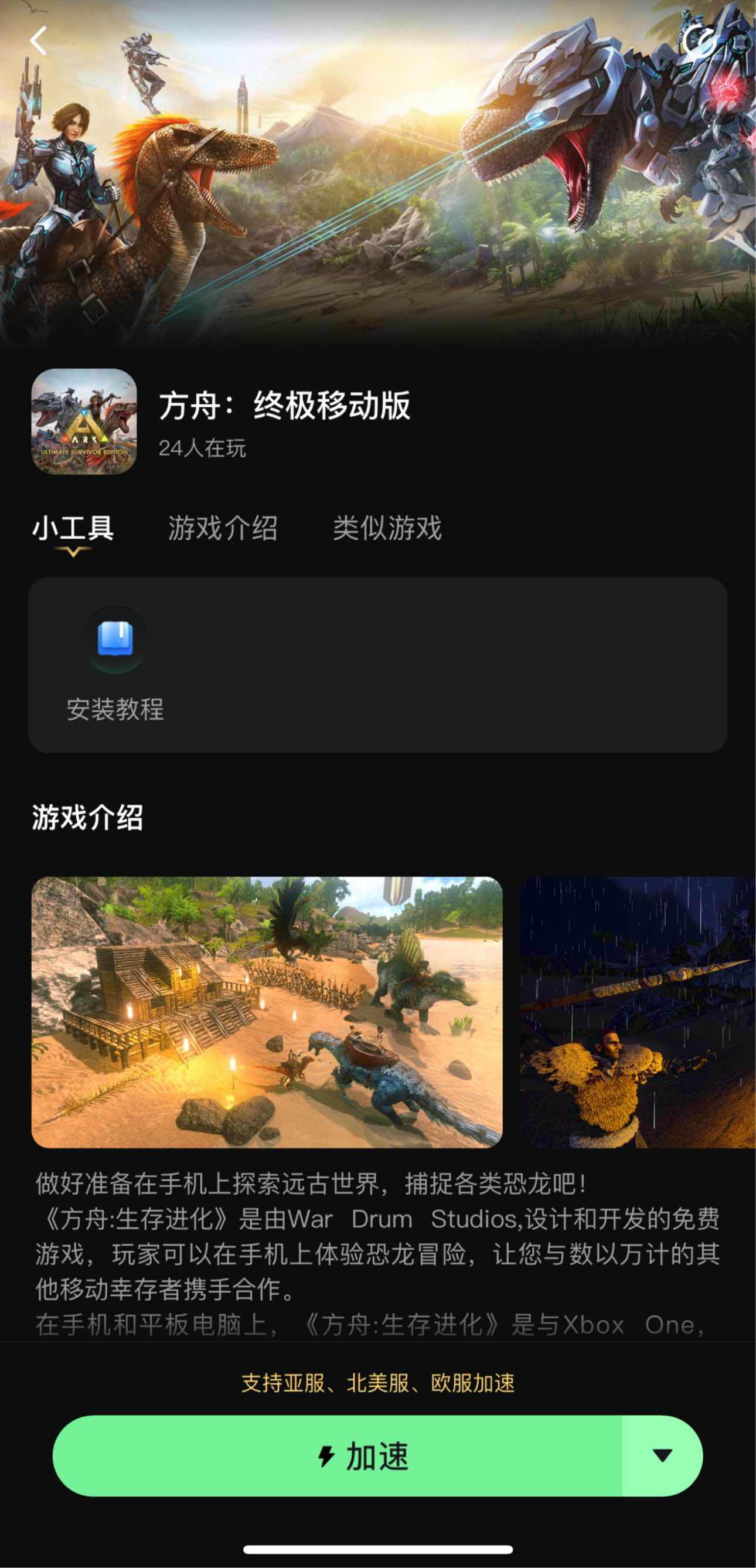Open the beach base gameplay screenshot
This screenshot has width=756, height=1568.
267,1012
